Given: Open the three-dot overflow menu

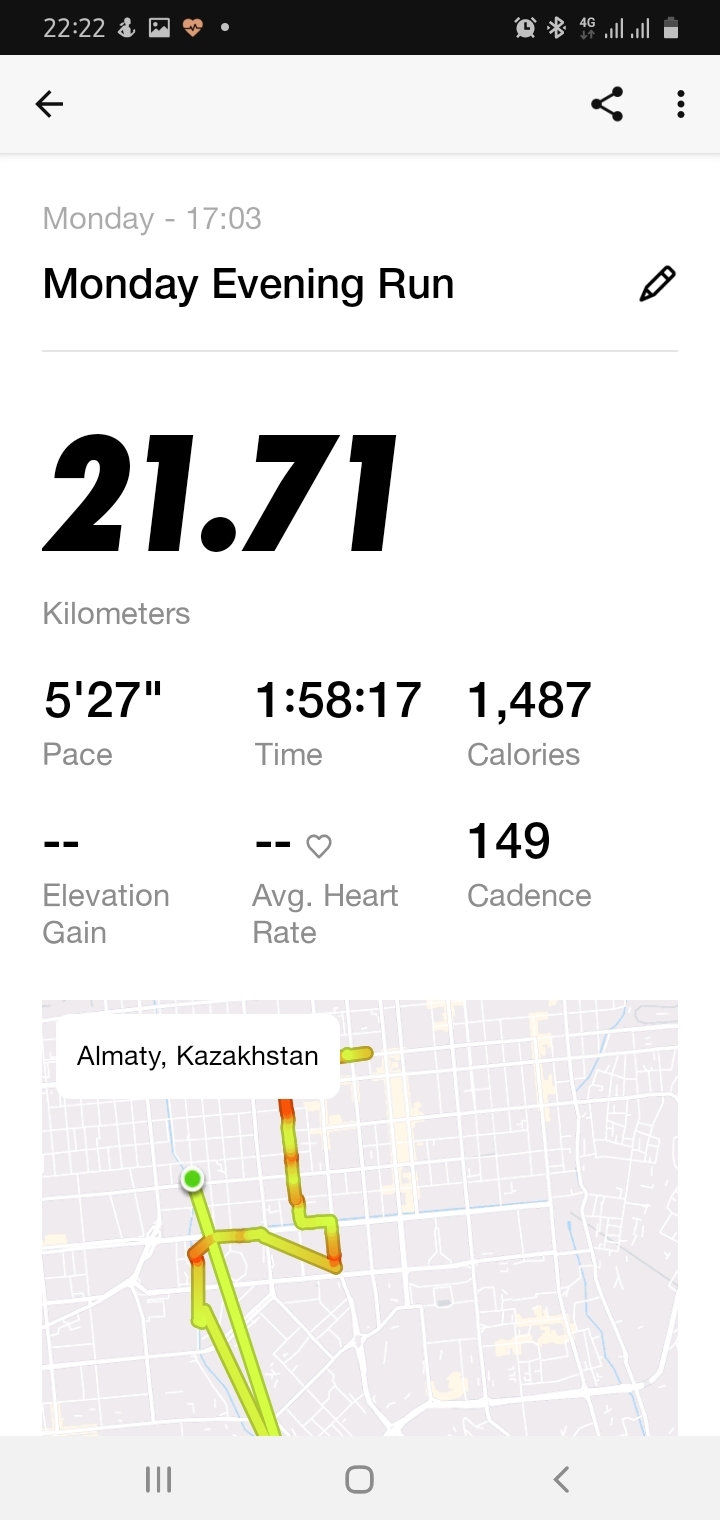Looking at the screenshot, I should coord(680,104).
